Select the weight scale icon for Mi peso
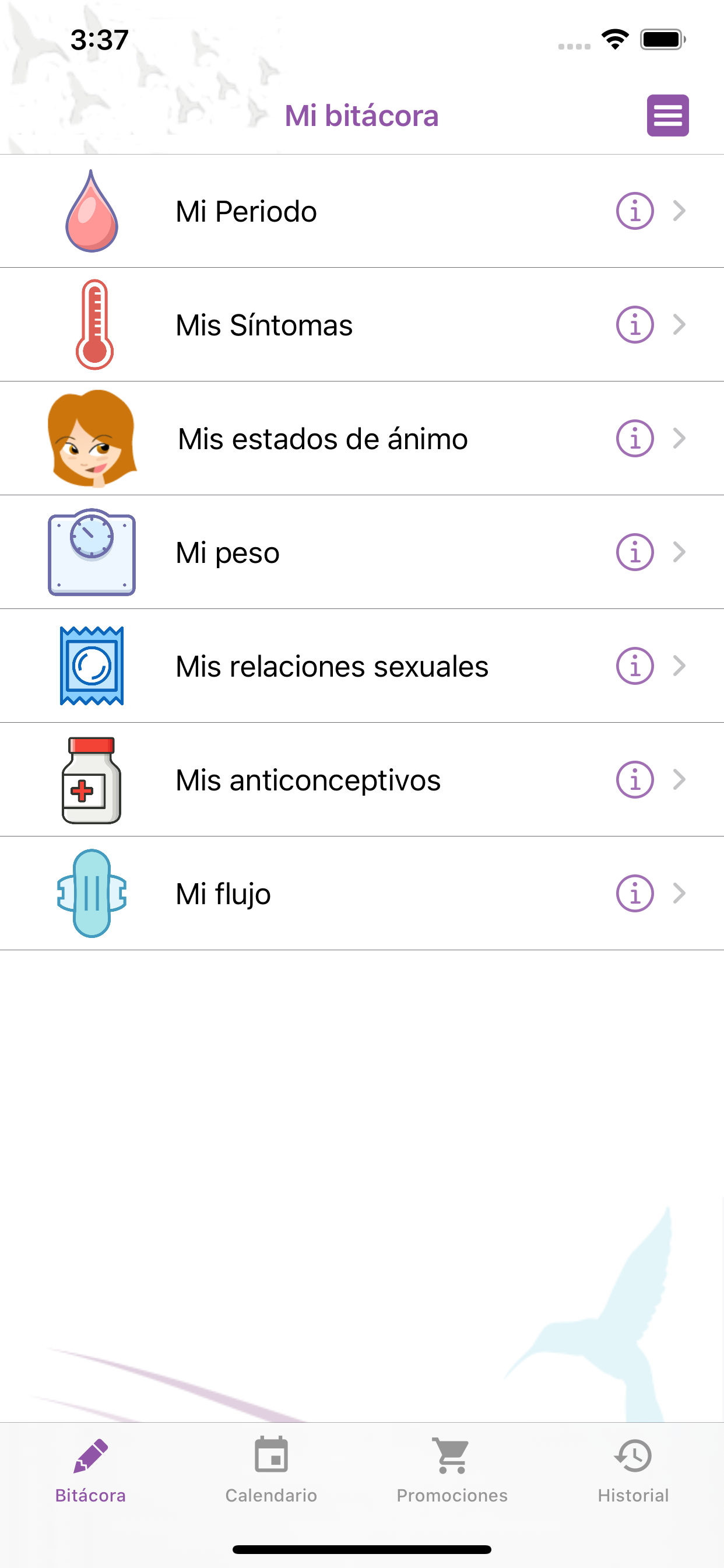Image resolution: width=724 pixels, height=1568 pixels. (92, 551)
